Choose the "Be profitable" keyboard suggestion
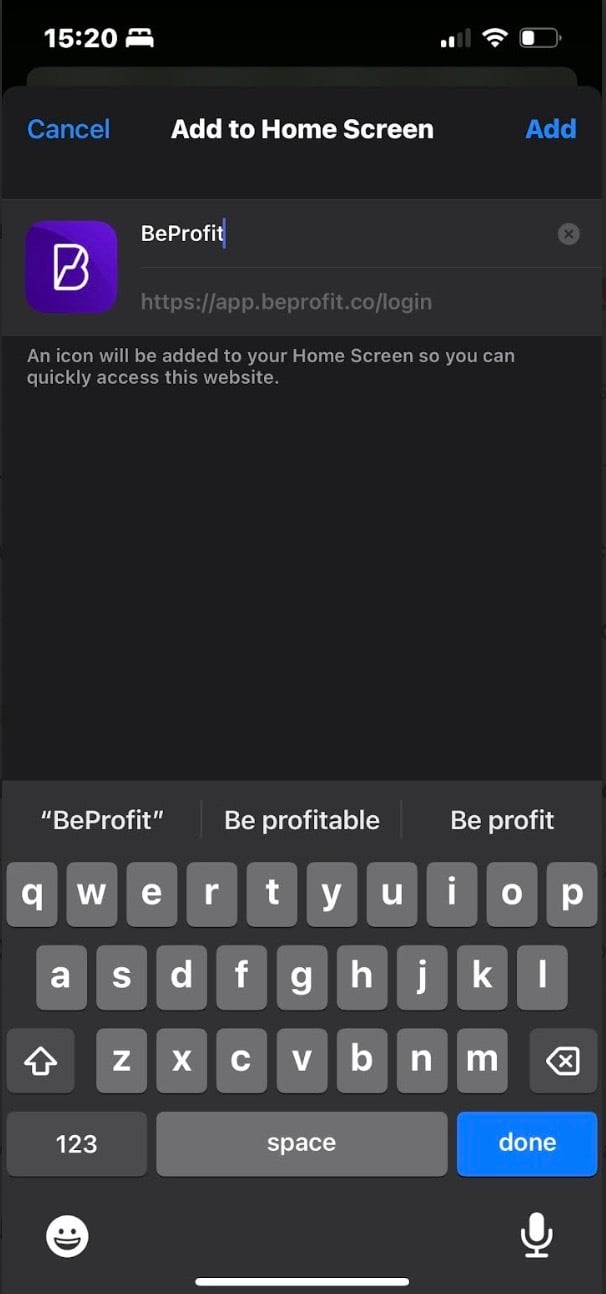The width and height of the screenshot is (606, 1294). coord(302,820)
